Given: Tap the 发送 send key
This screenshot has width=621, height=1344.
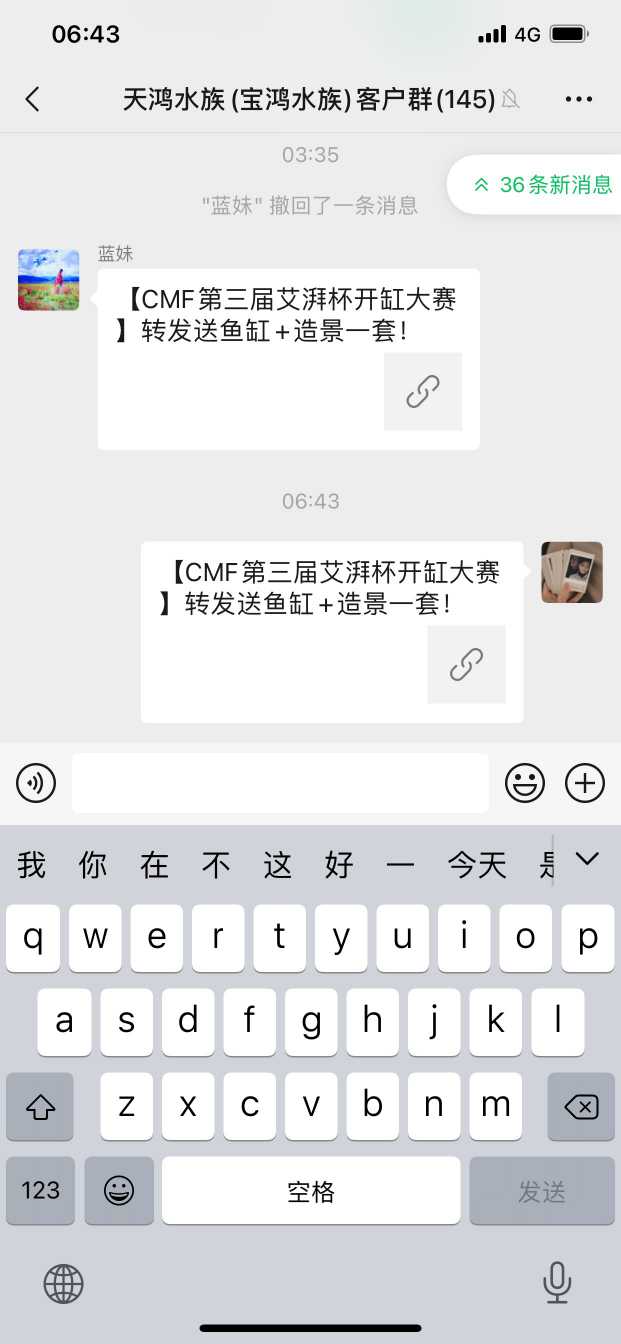Looking at the screenshot, I should [542, 1191].
